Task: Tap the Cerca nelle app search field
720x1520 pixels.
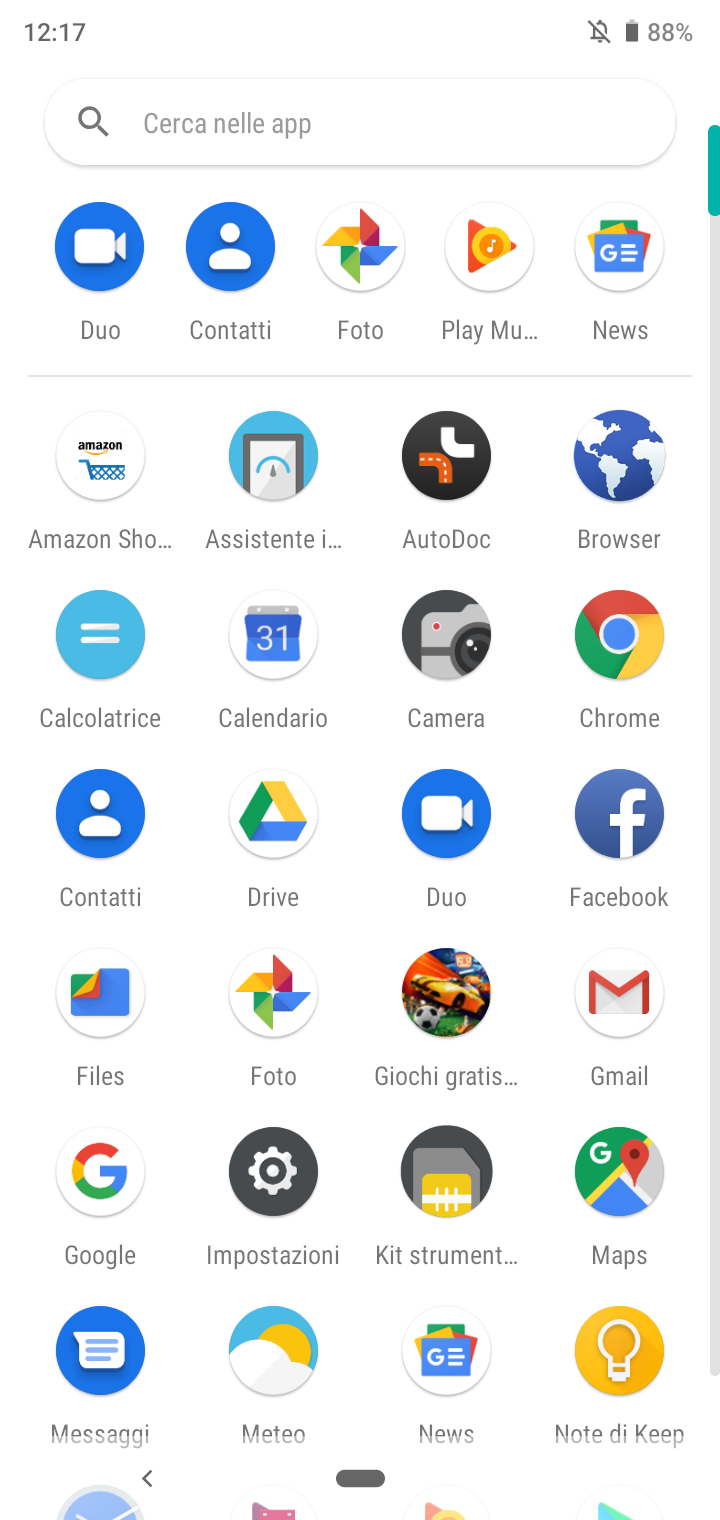Action: point(360,123)
